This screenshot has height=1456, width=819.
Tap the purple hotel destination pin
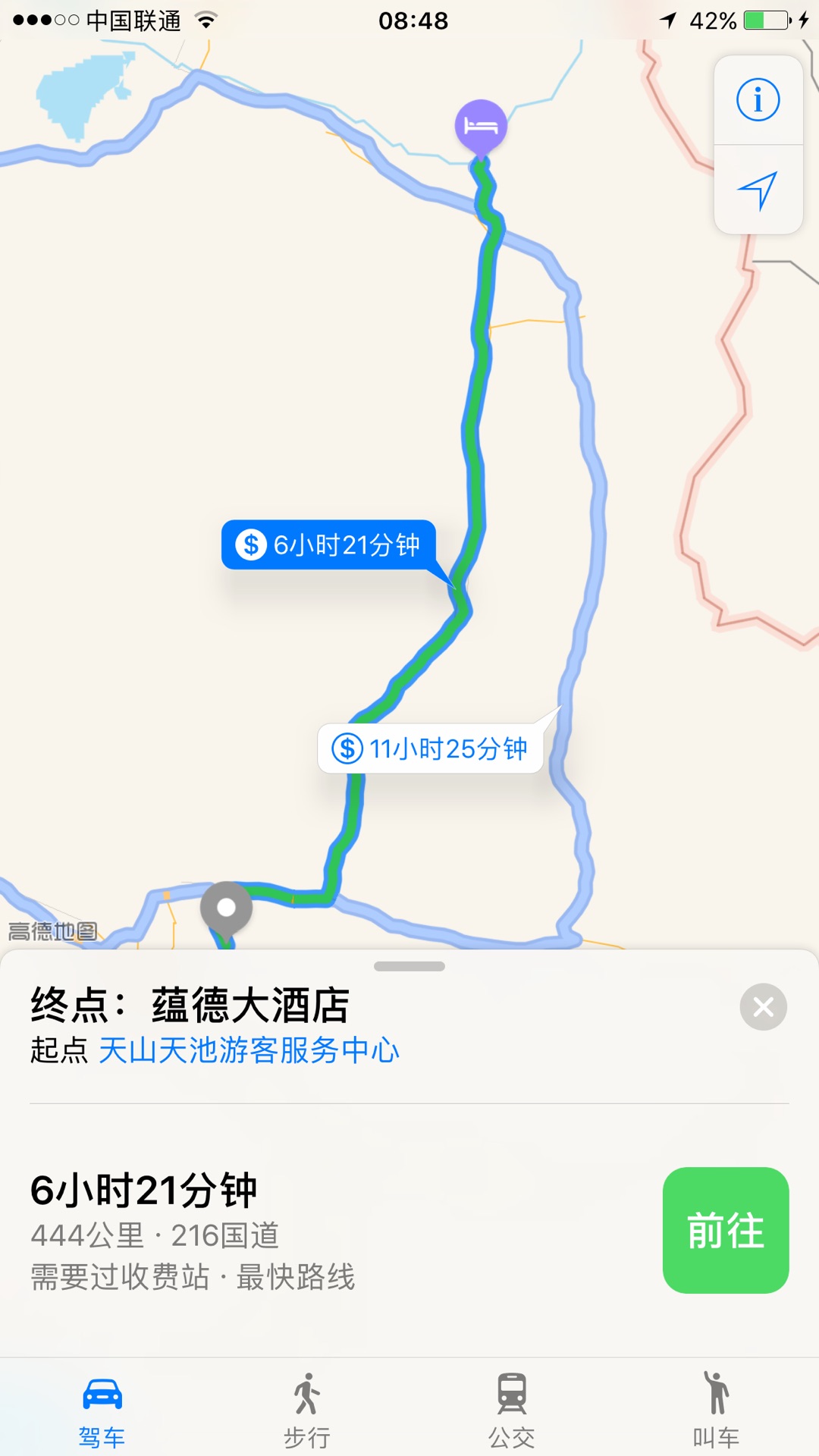click(481, 126)
